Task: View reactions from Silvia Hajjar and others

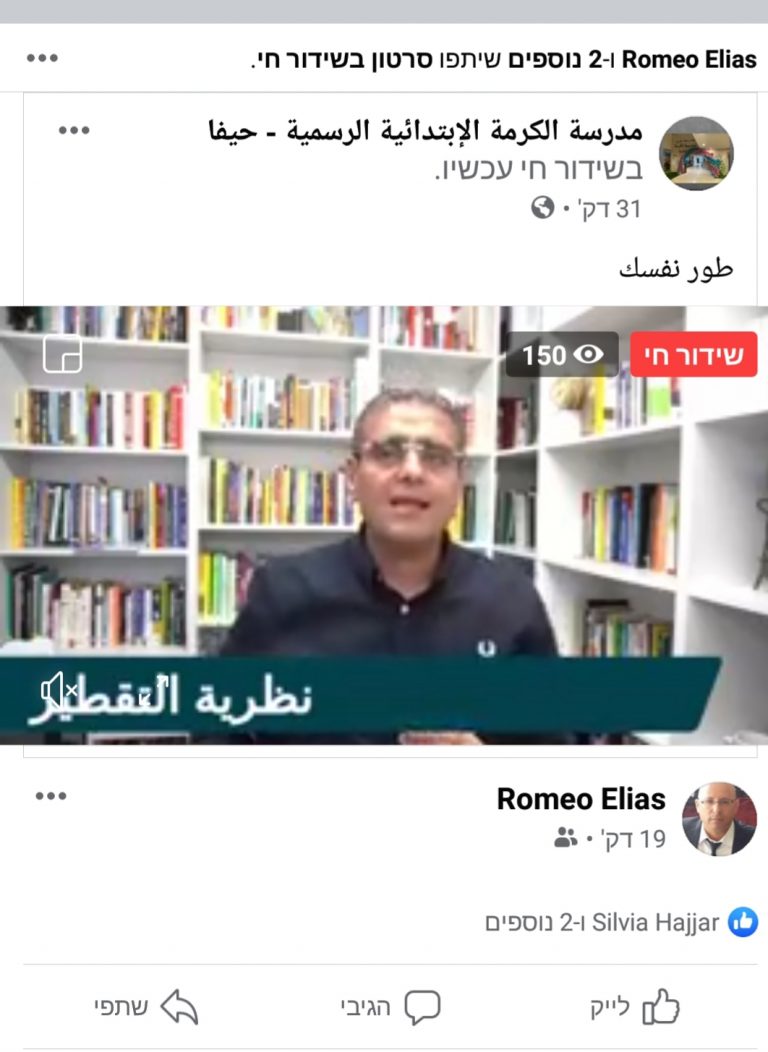Action: [x=620, y=922]
